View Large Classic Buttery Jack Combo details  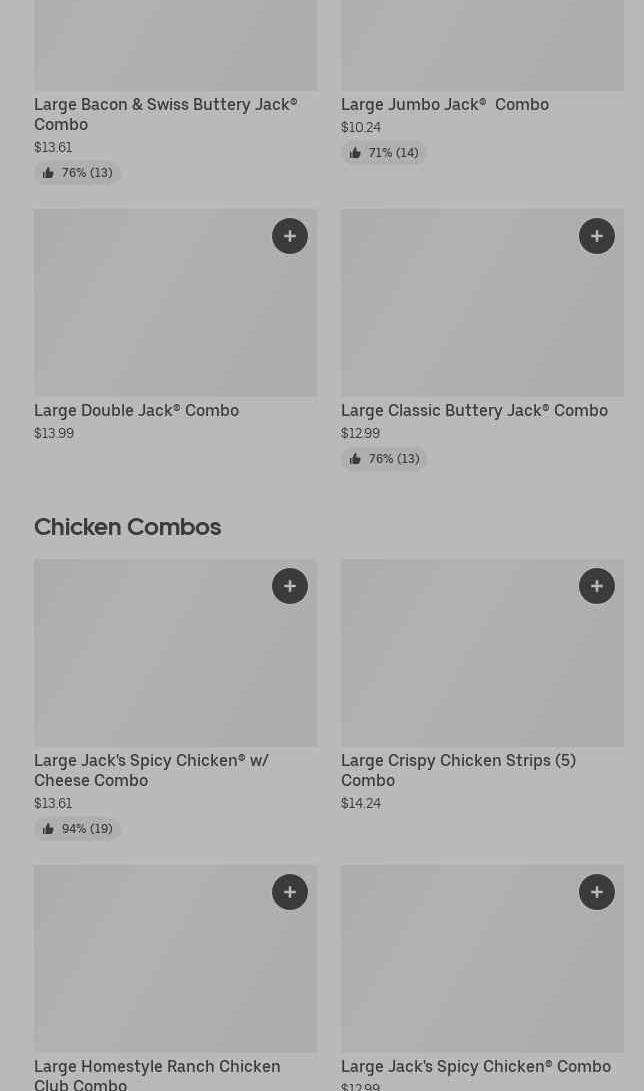tap(474, 410)
